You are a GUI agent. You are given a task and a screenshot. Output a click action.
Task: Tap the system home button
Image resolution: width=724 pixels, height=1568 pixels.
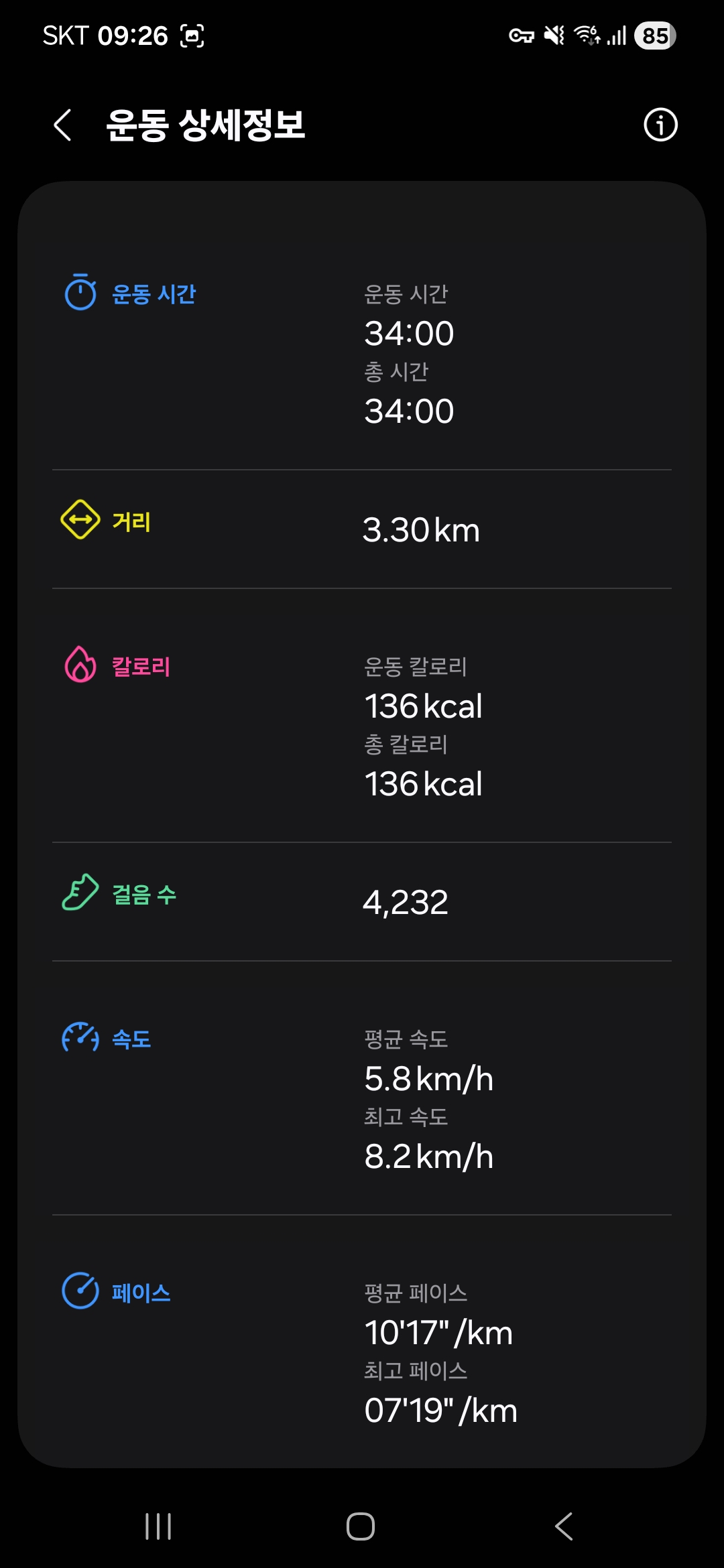click(x=361, y=1526)
